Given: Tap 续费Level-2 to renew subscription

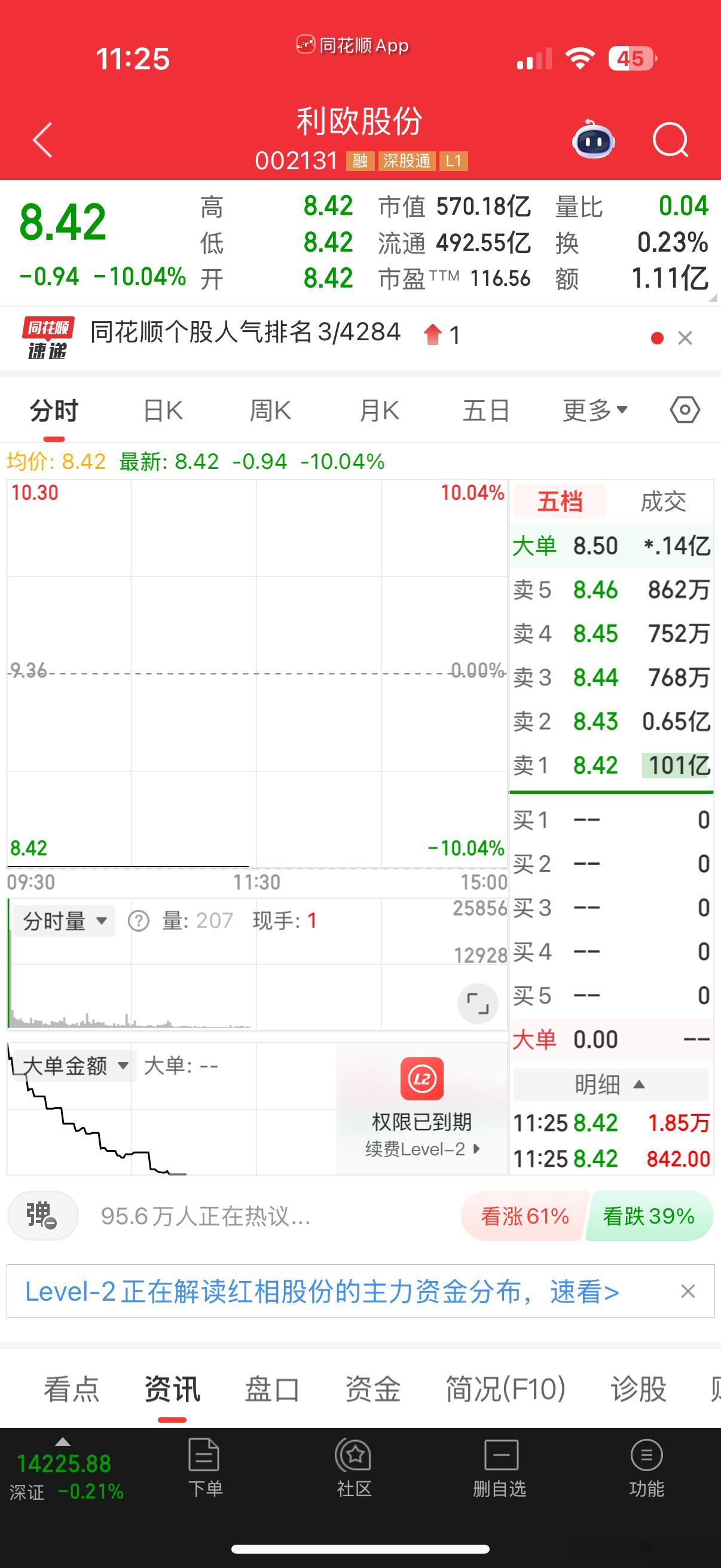Looking at the screenshot, I should click(422, 1149).
